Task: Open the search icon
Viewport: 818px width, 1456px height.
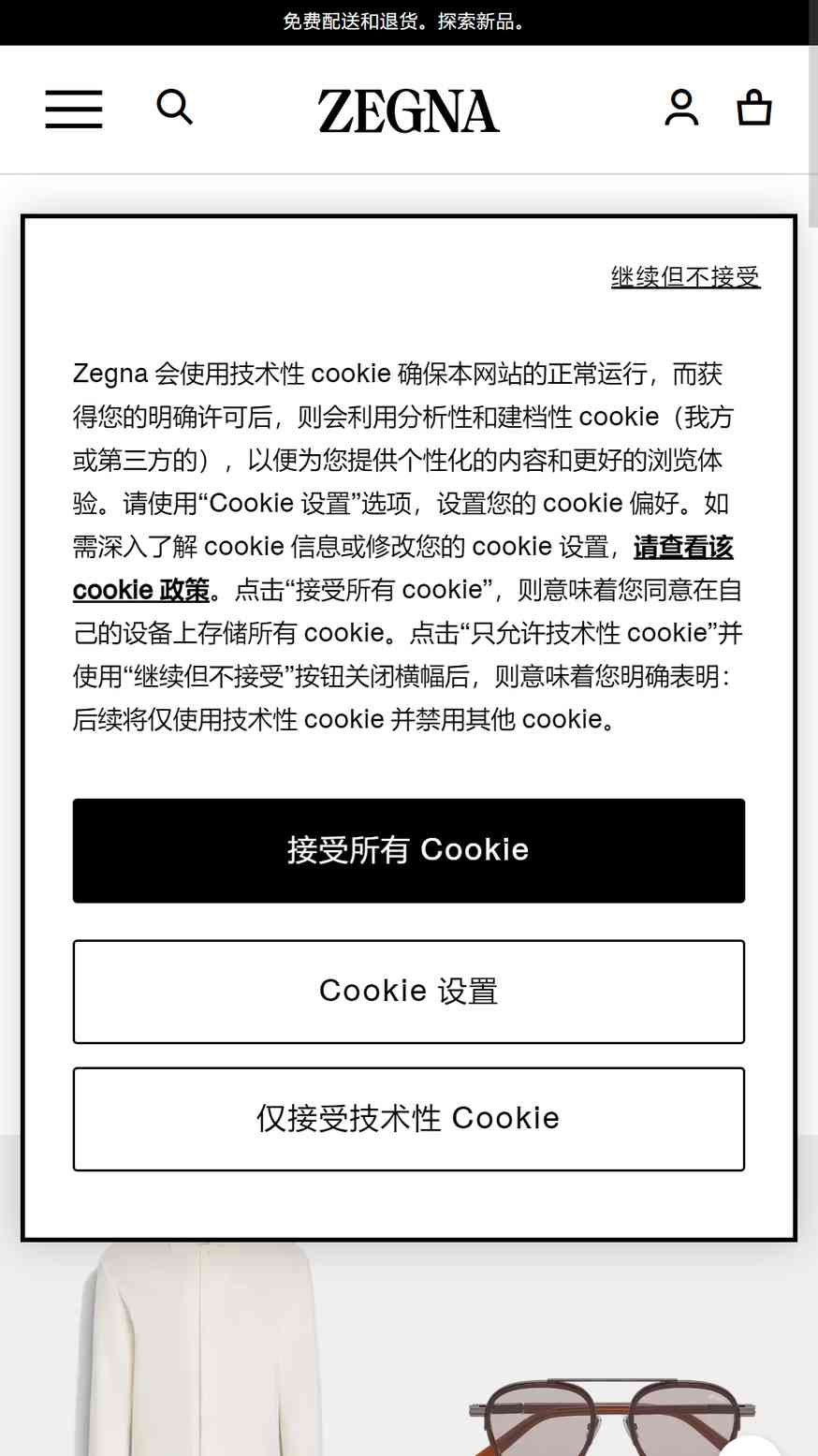Action: click(x=174, y=108)
